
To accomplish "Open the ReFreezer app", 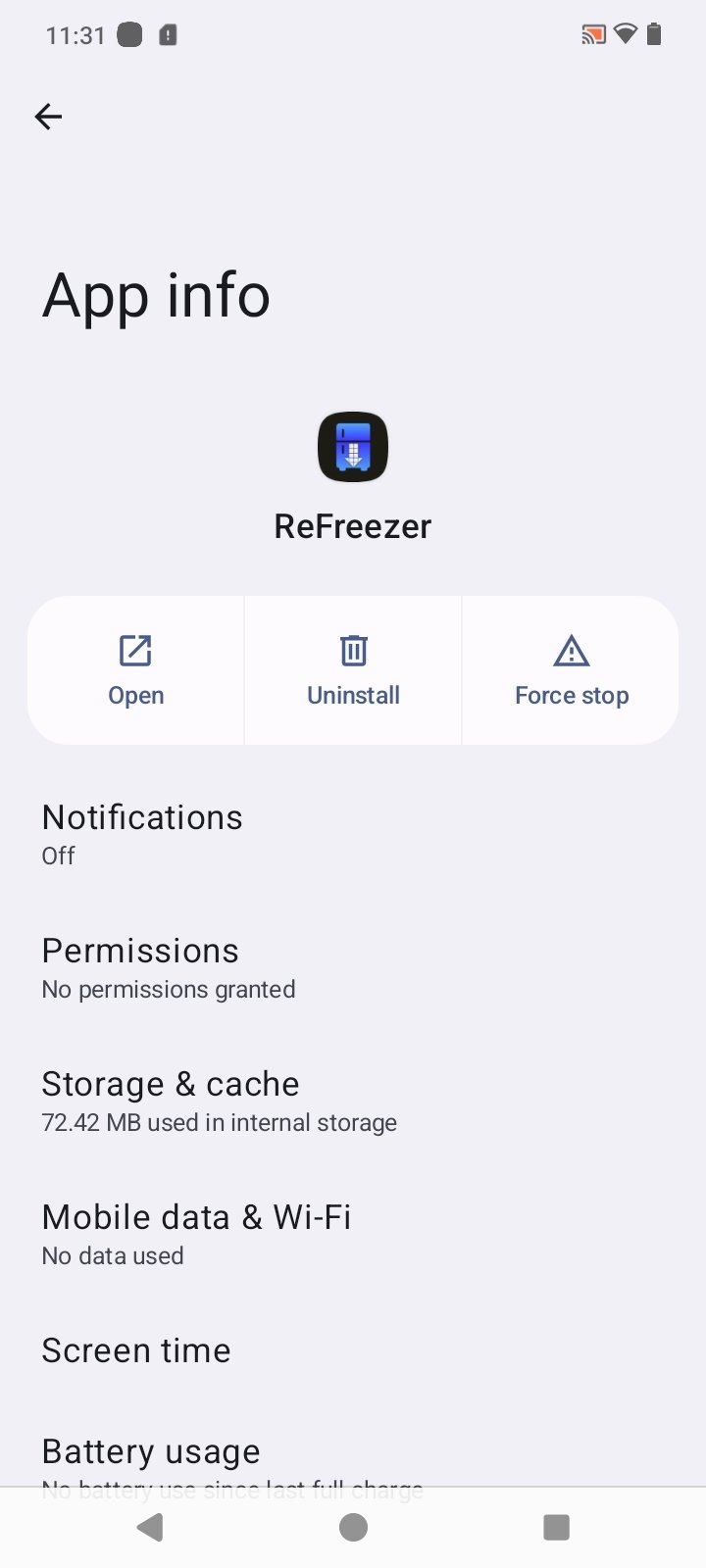I will click(x=135, y=670).
